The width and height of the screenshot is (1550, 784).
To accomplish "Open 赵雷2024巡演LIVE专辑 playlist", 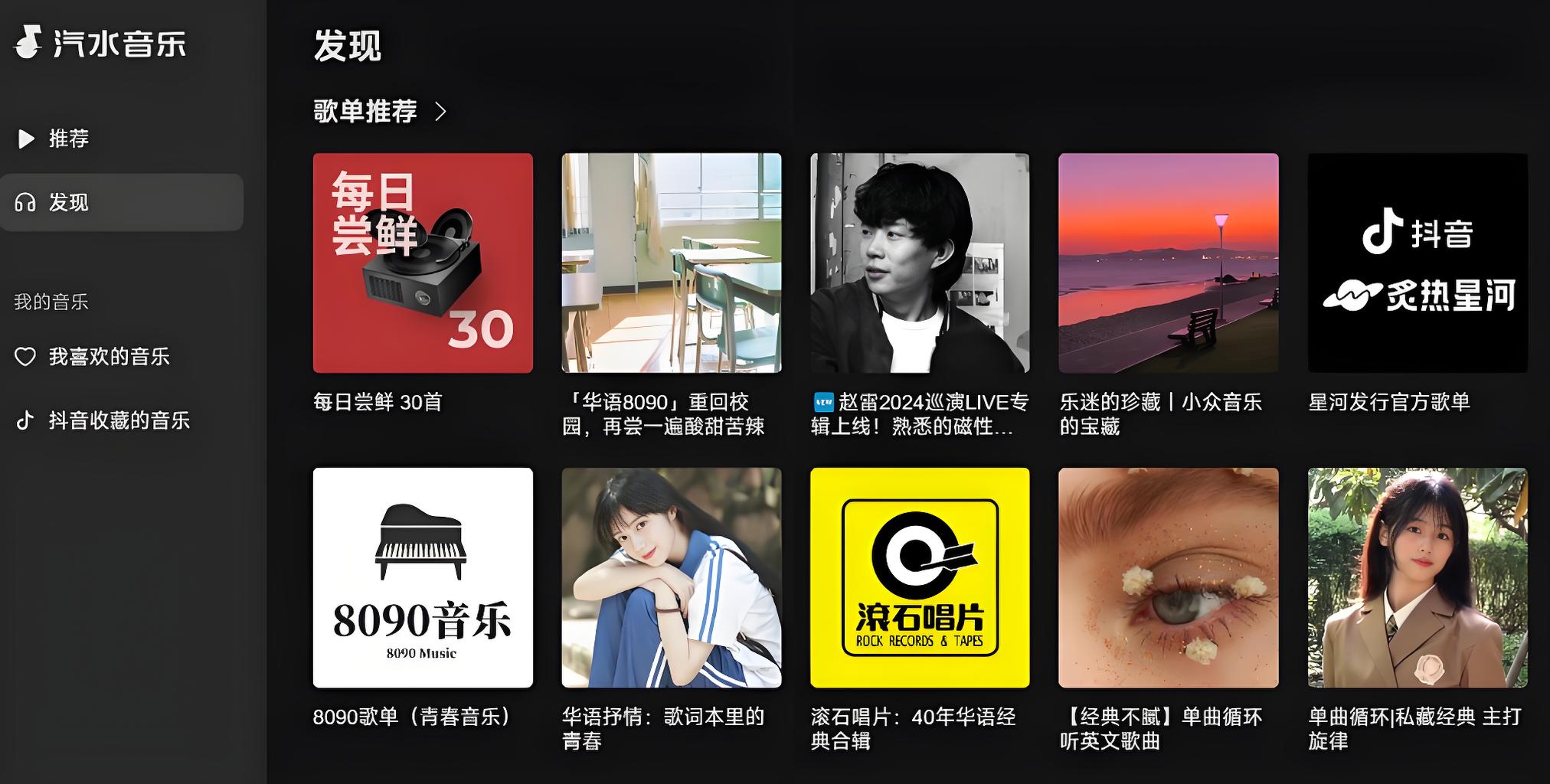I will pyautogui.click(x=920, y=263).
